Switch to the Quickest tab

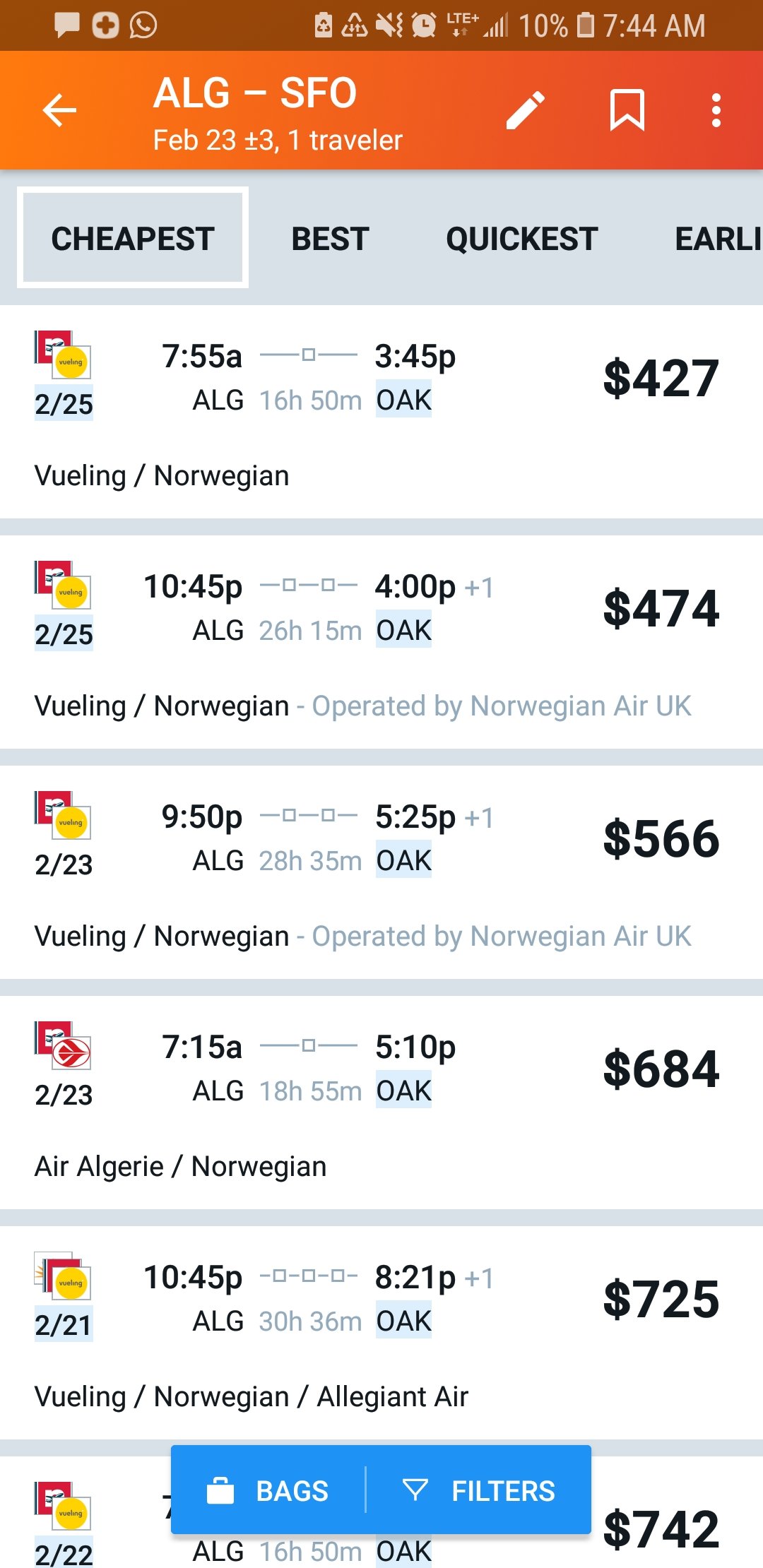pos(522,238)
